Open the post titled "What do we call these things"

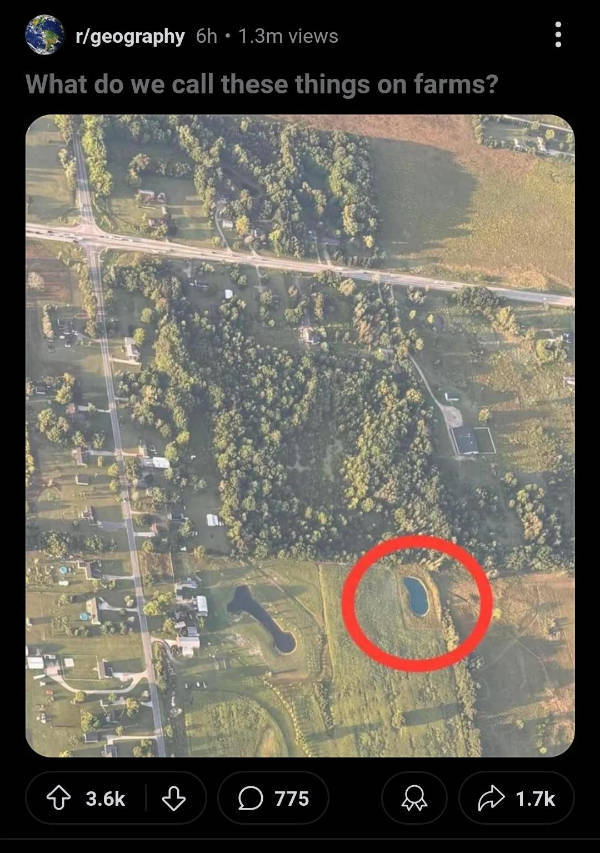click(262, 84)
